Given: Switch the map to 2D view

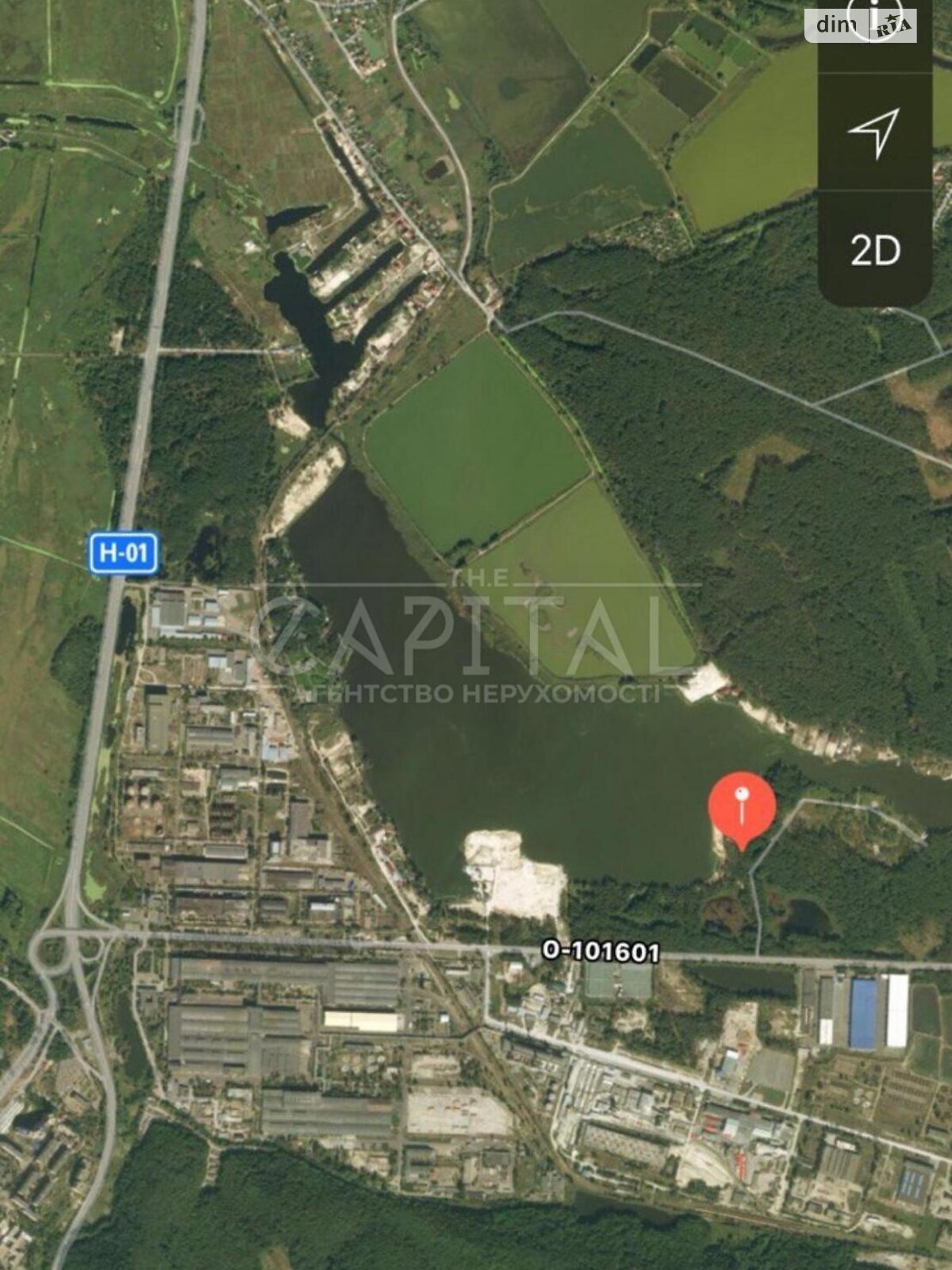Looking at the screenshot, I should click(875, 251).
